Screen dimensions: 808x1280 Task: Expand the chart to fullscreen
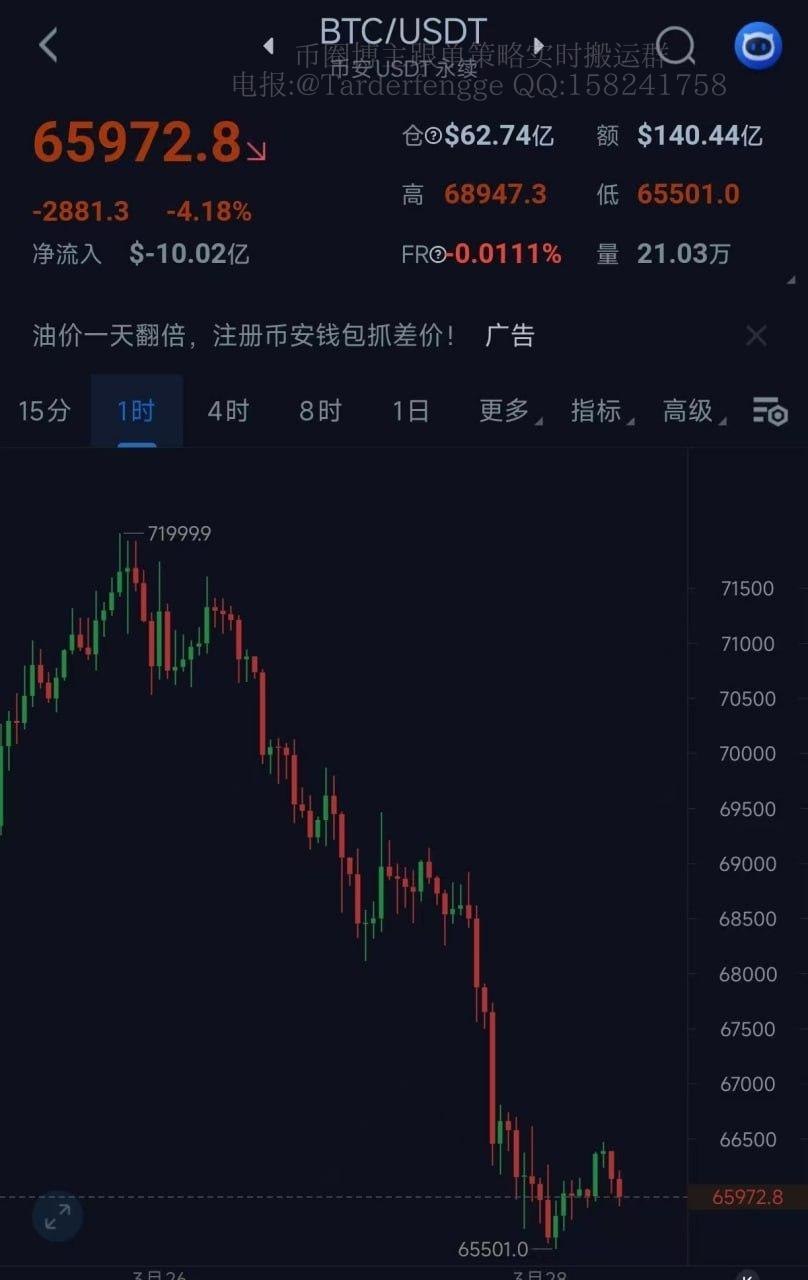coord(57,1216)
